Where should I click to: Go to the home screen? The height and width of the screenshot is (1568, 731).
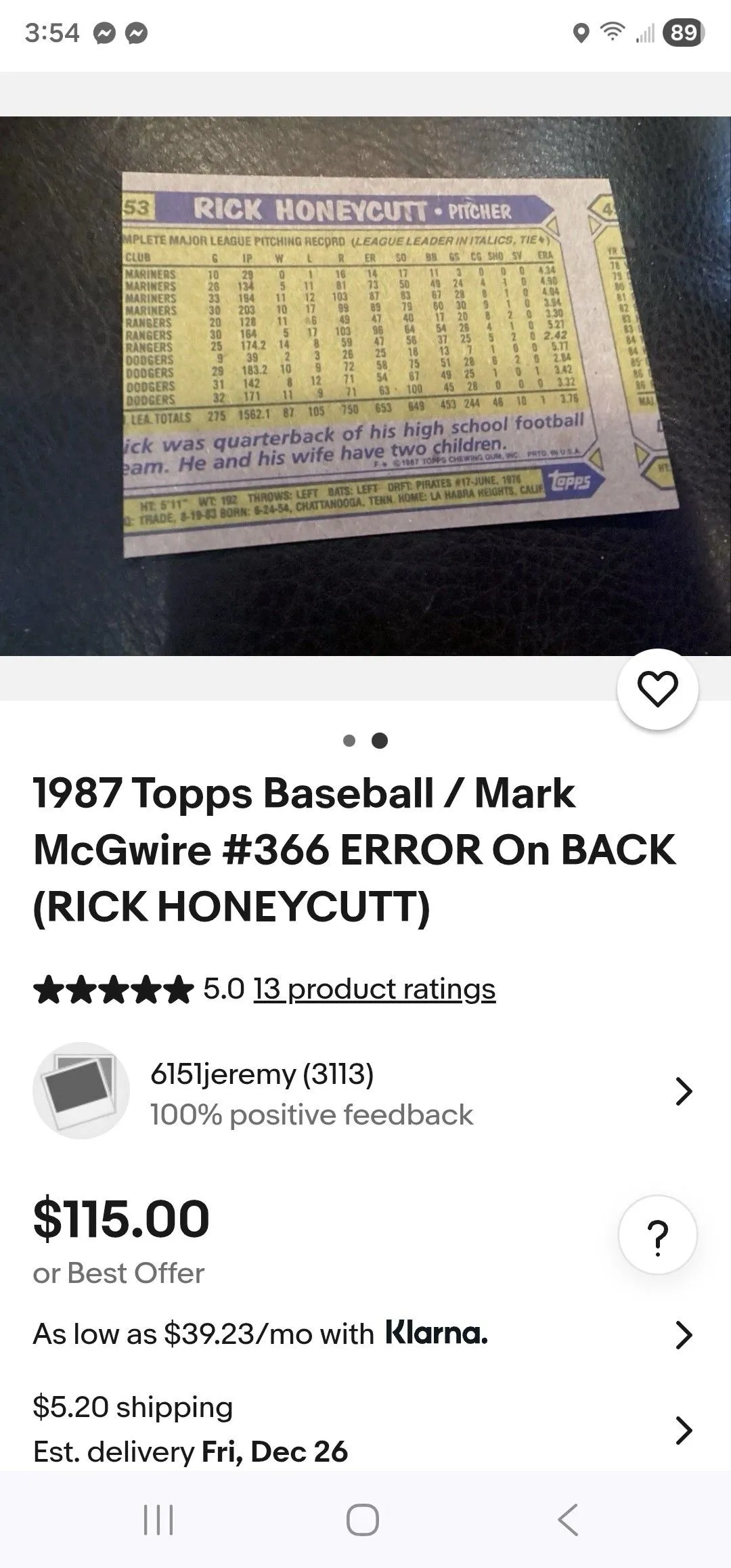[362, 1520]
